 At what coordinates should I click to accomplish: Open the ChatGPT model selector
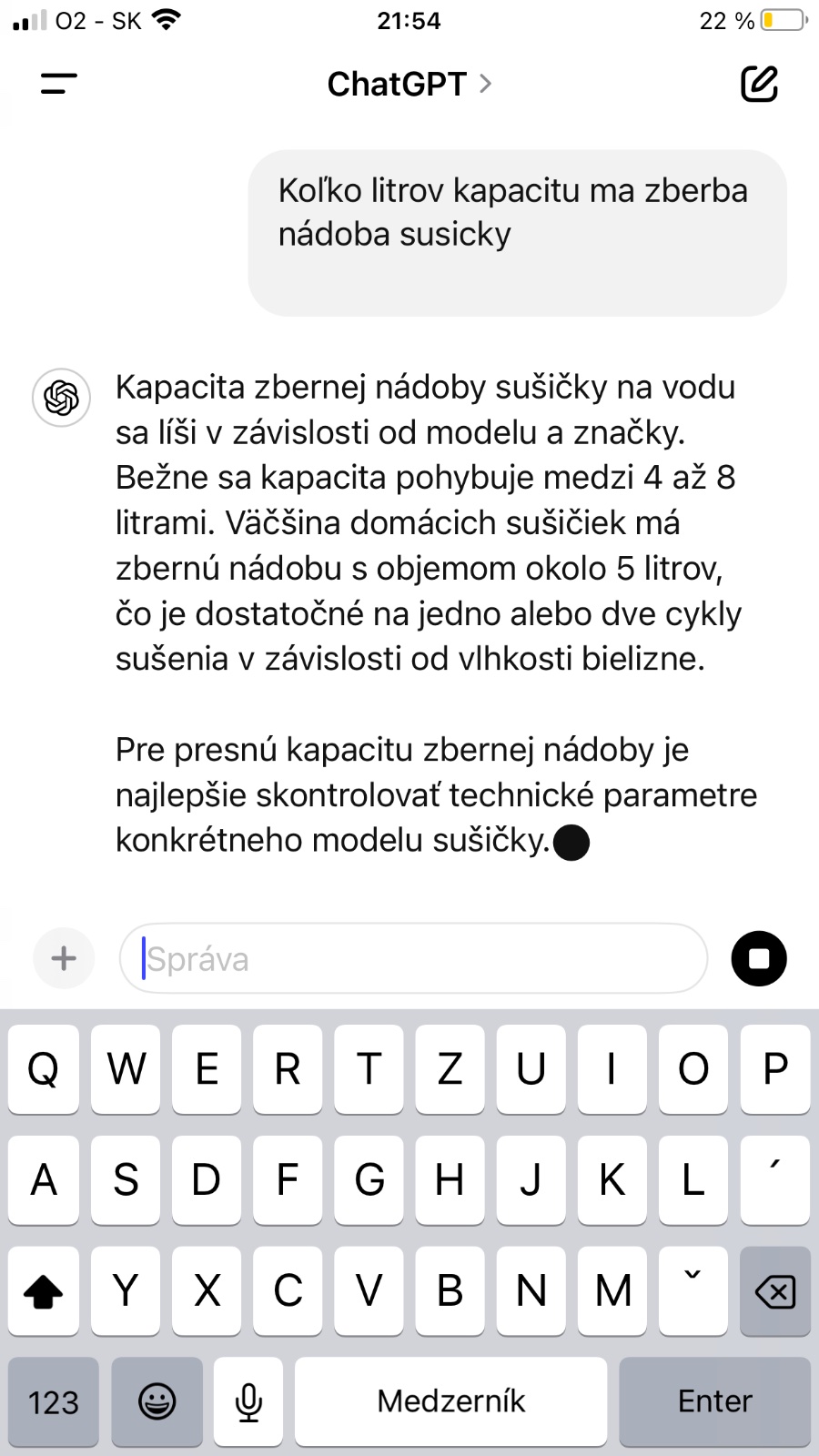point(409,84)
